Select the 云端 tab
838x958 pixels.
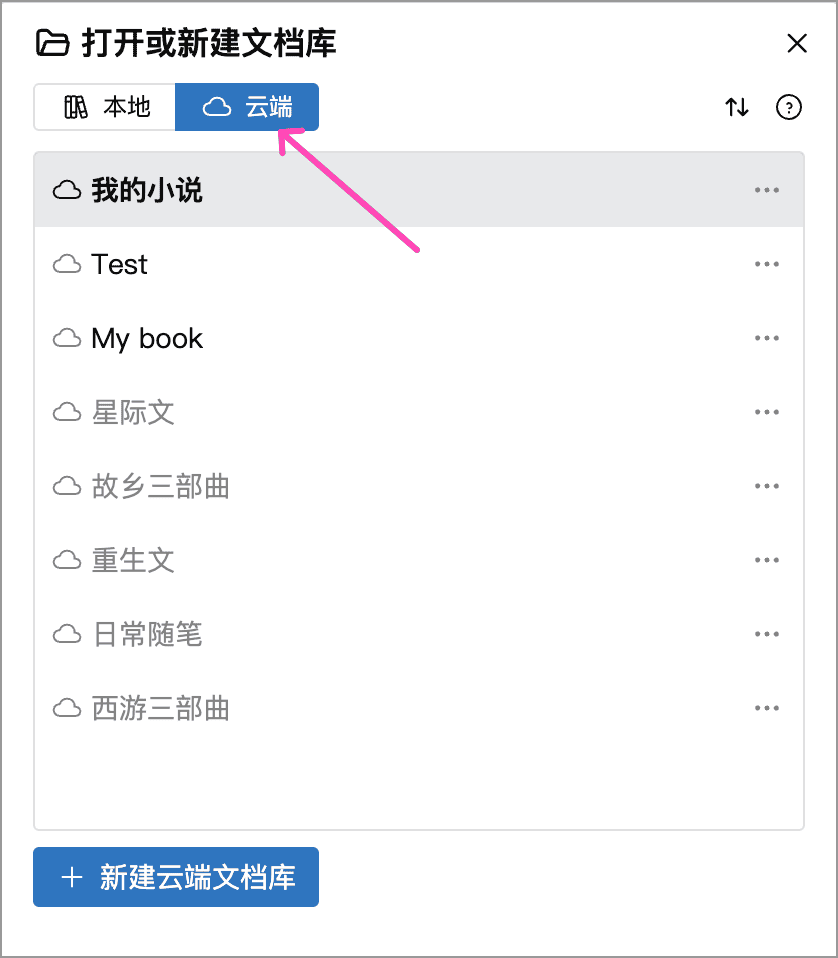click(x=247, y=107)
